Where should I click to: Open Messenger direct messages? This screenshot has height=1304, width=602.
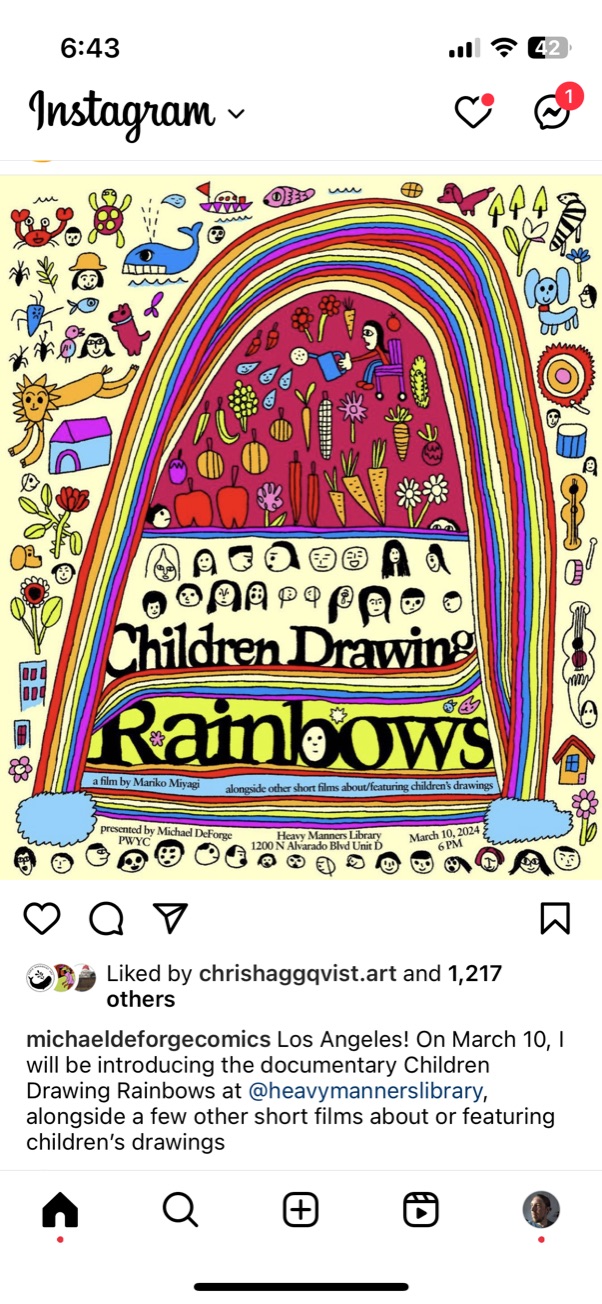553,112
